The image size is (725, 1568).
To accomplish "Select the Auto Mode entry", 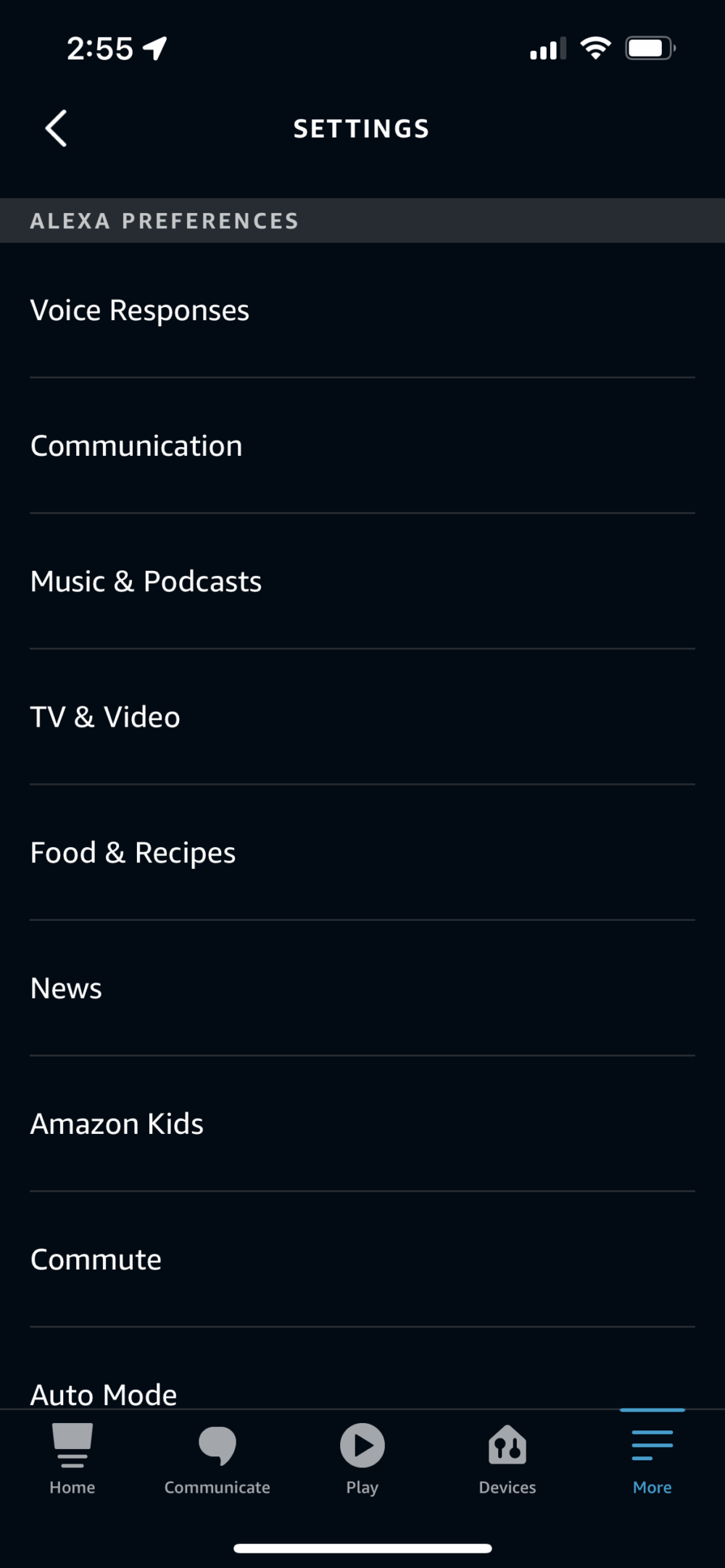I will click(x=102, y=1393).
